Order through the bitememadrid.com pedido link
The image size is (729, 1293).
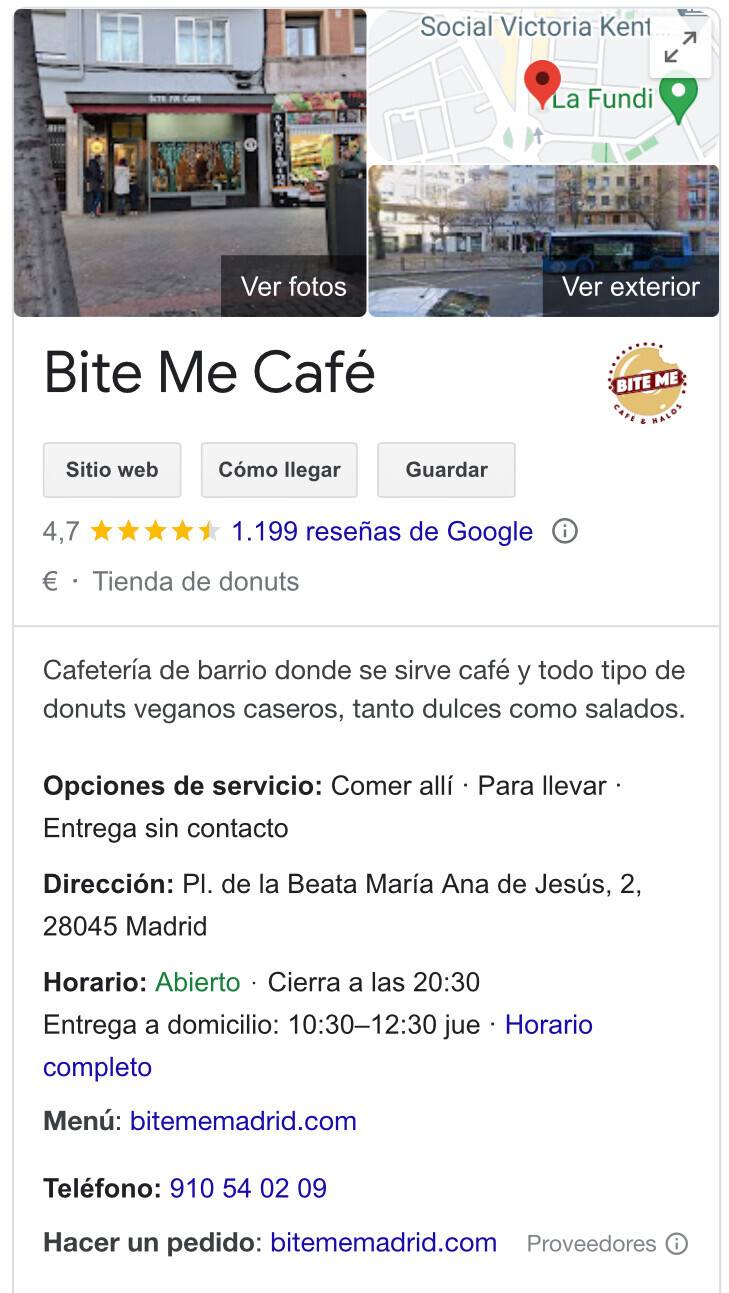(383, 1243)
